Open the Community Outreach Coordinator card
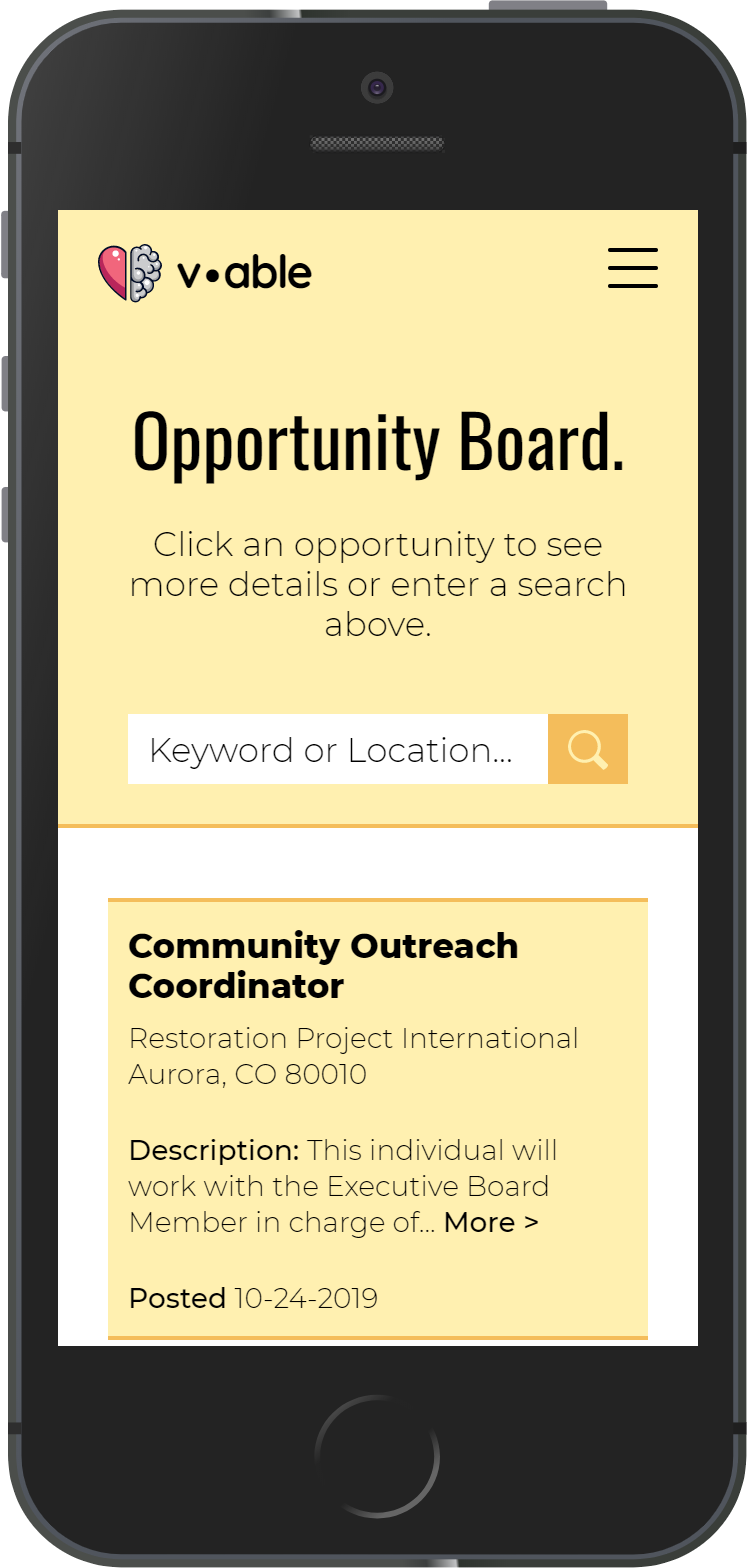 coord(378,1119)
